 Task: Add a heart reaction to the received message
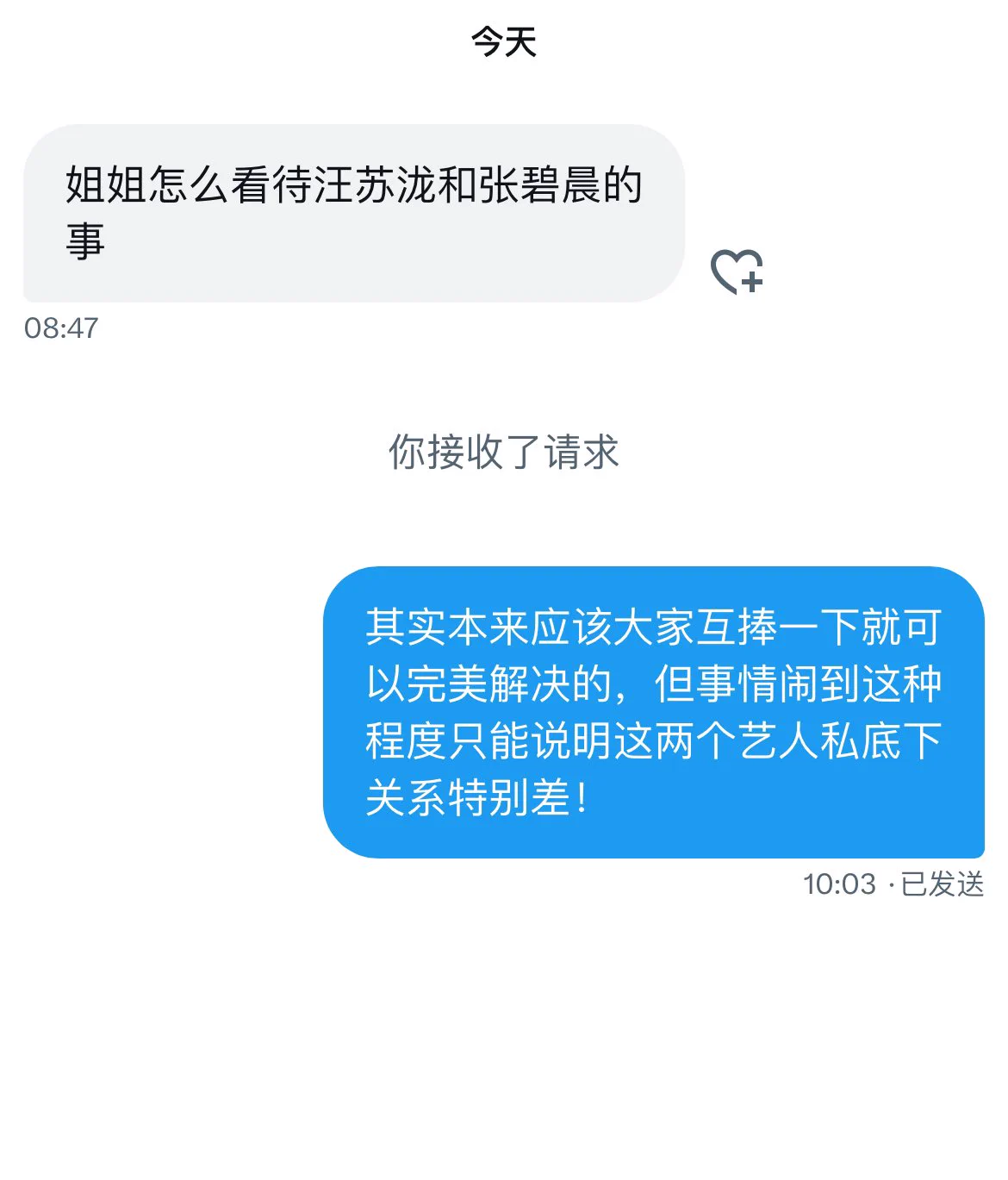(x=737, y=272)
